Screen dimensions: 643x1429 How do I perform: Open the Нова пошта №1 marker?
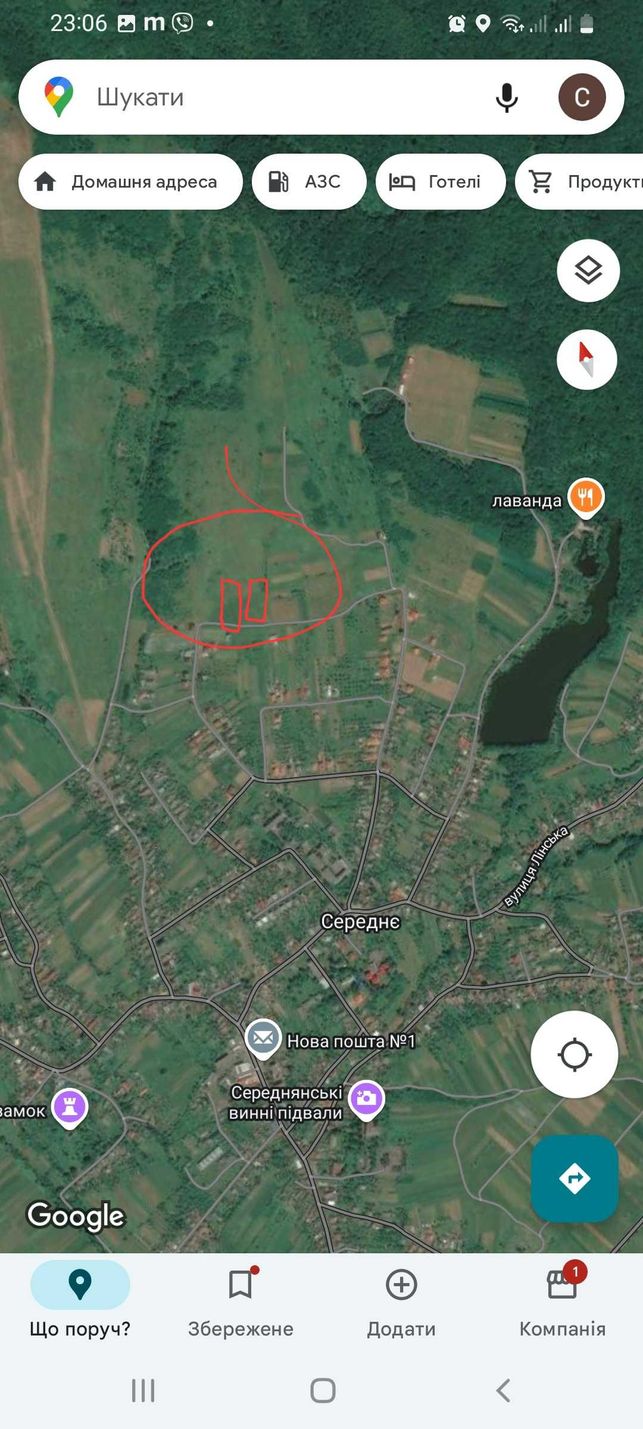tap(264, 1039)
